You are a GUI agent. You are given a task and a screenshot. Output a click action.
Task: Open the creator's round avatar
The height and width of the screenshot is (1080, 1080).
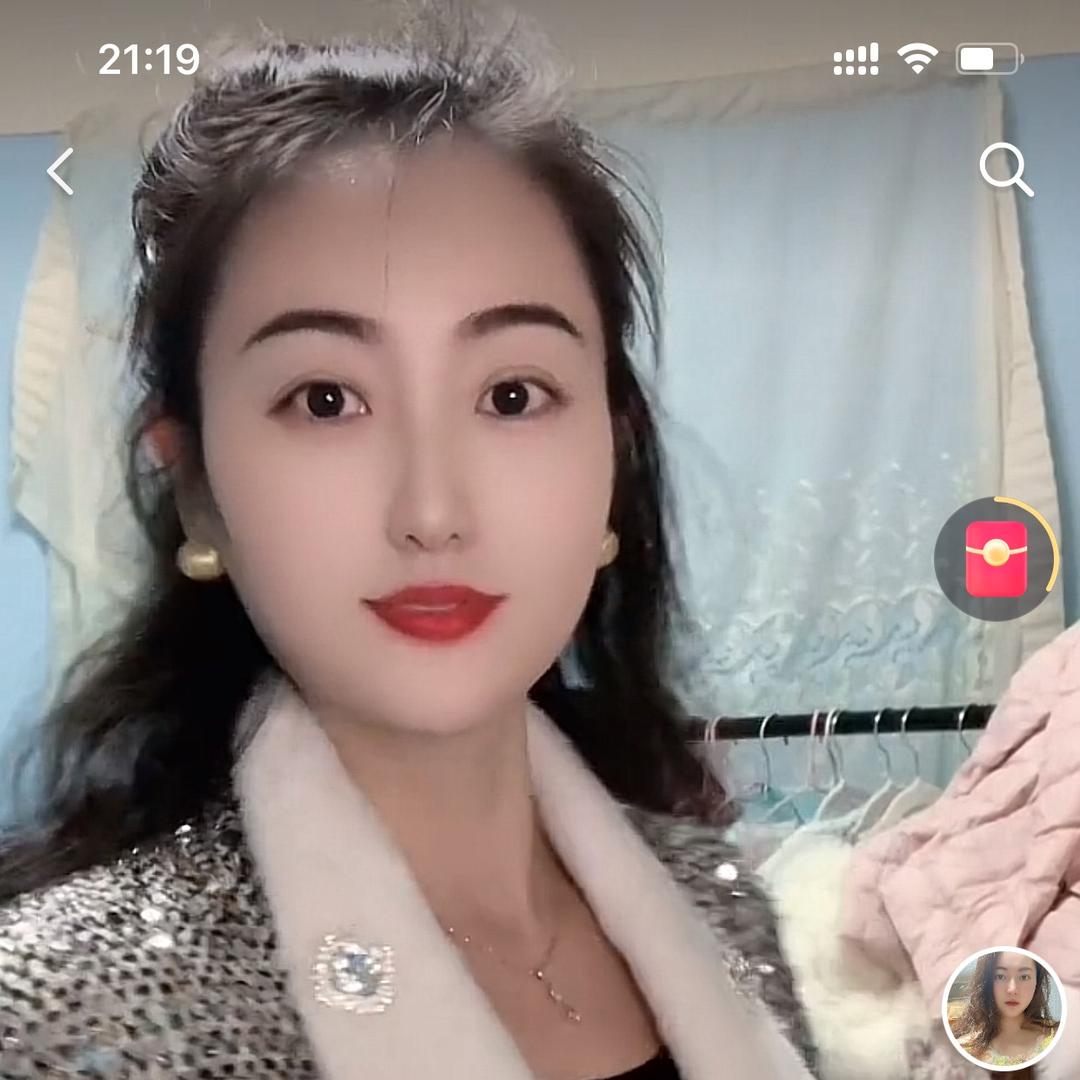pos(1003,1007)
